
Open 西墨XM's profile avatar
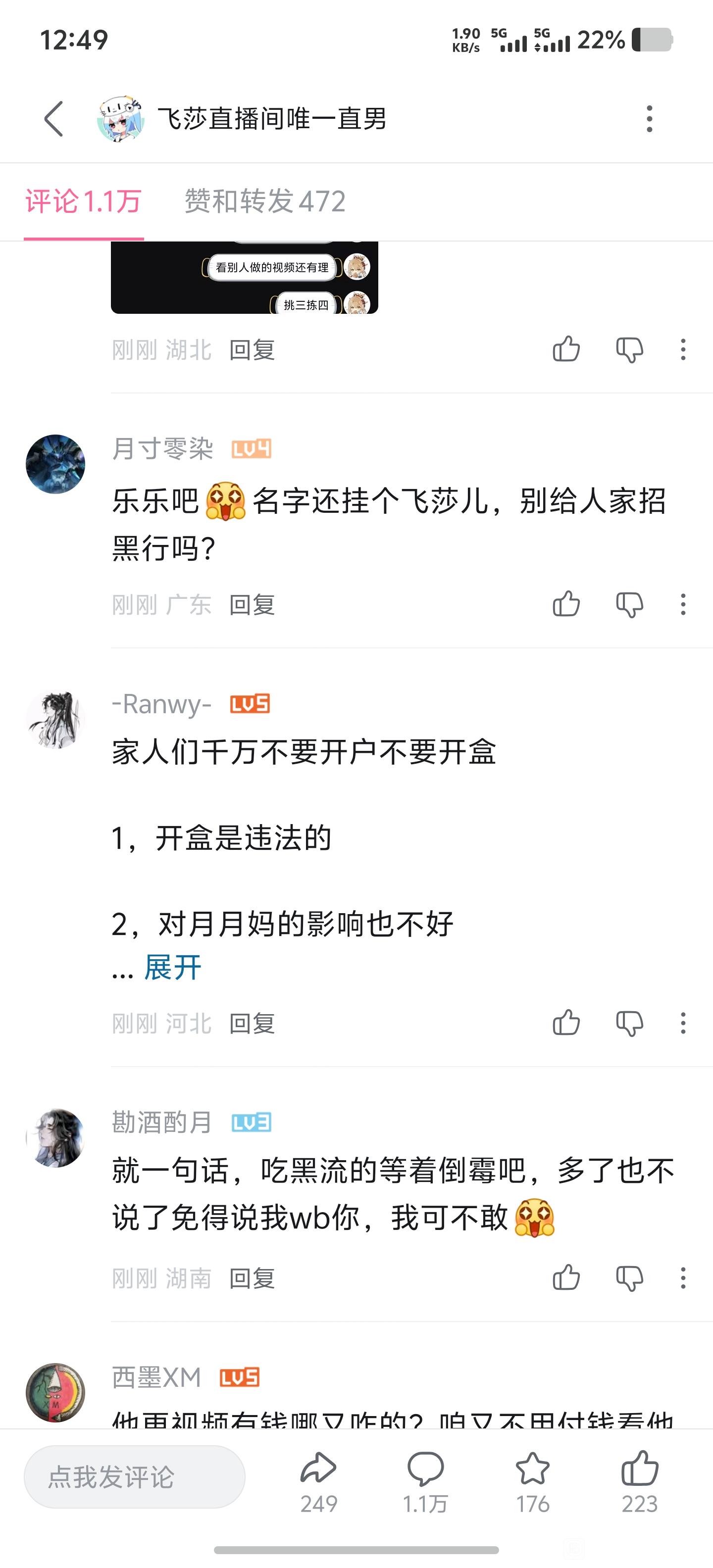click(55, 1393)
